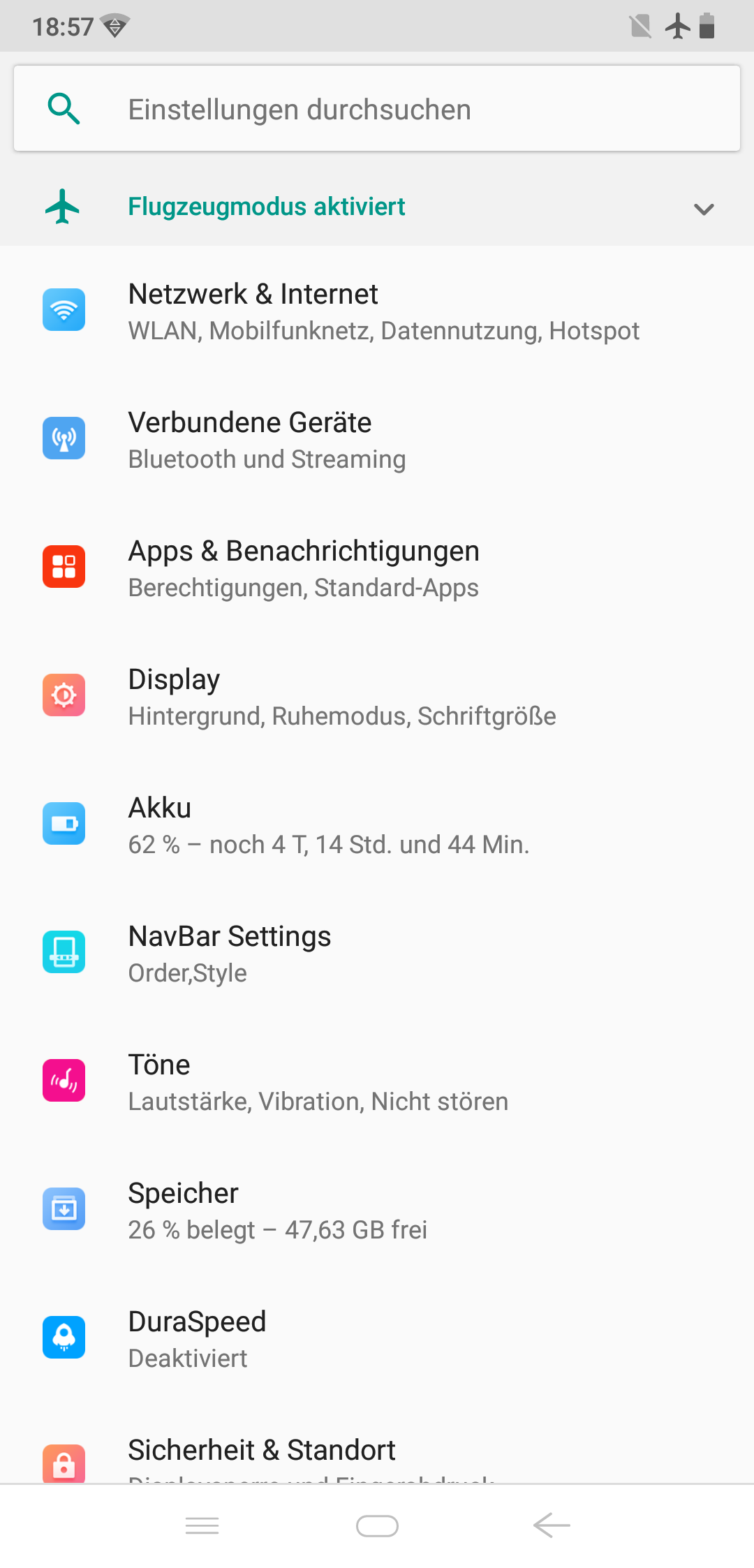Screen dimensions: 754x1568
Task: Open Netzwerk & Internet settings
Action: (x=377, y=311)
